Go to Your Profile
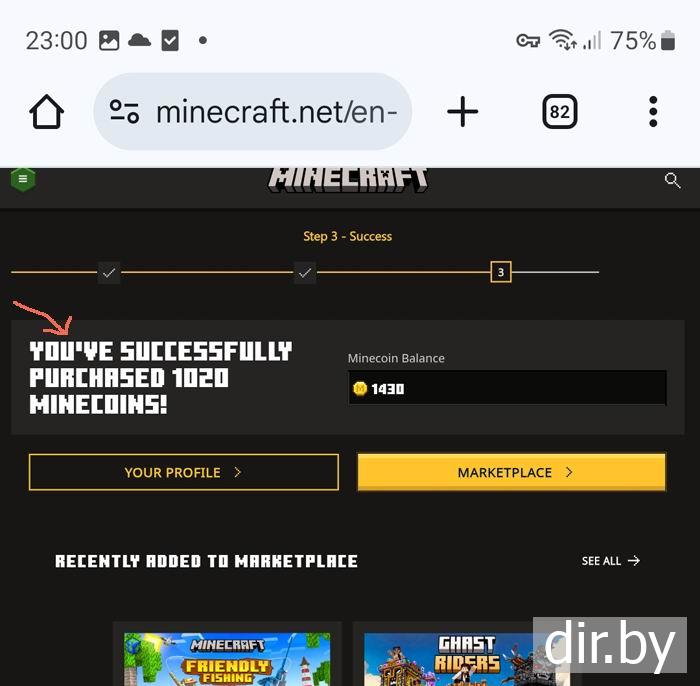Image resolution: width=700 pixels, height=686 pixels. coord(183,472)
